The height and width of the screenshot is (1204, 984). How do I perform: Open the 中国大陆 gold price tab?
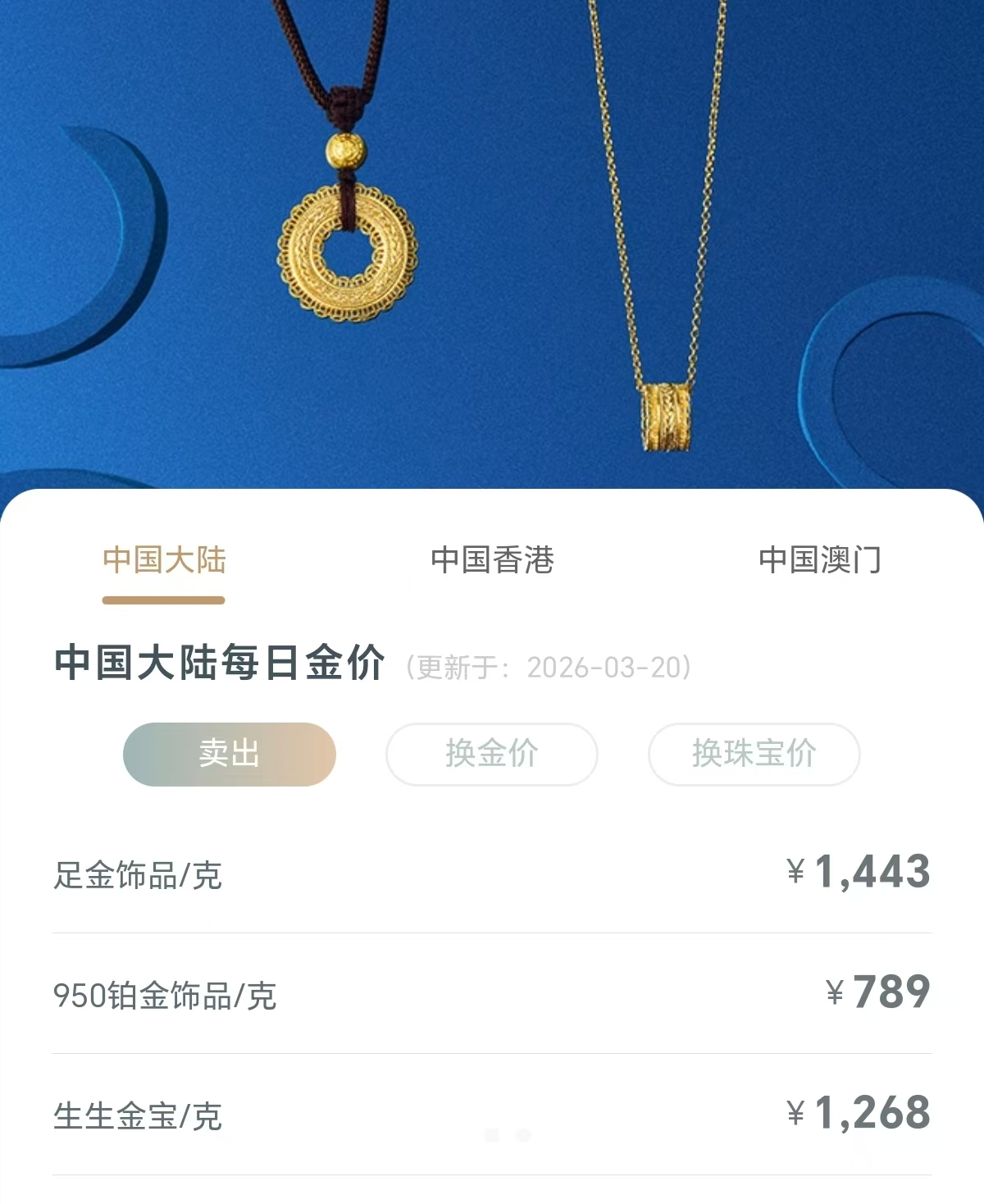point(164,560)
